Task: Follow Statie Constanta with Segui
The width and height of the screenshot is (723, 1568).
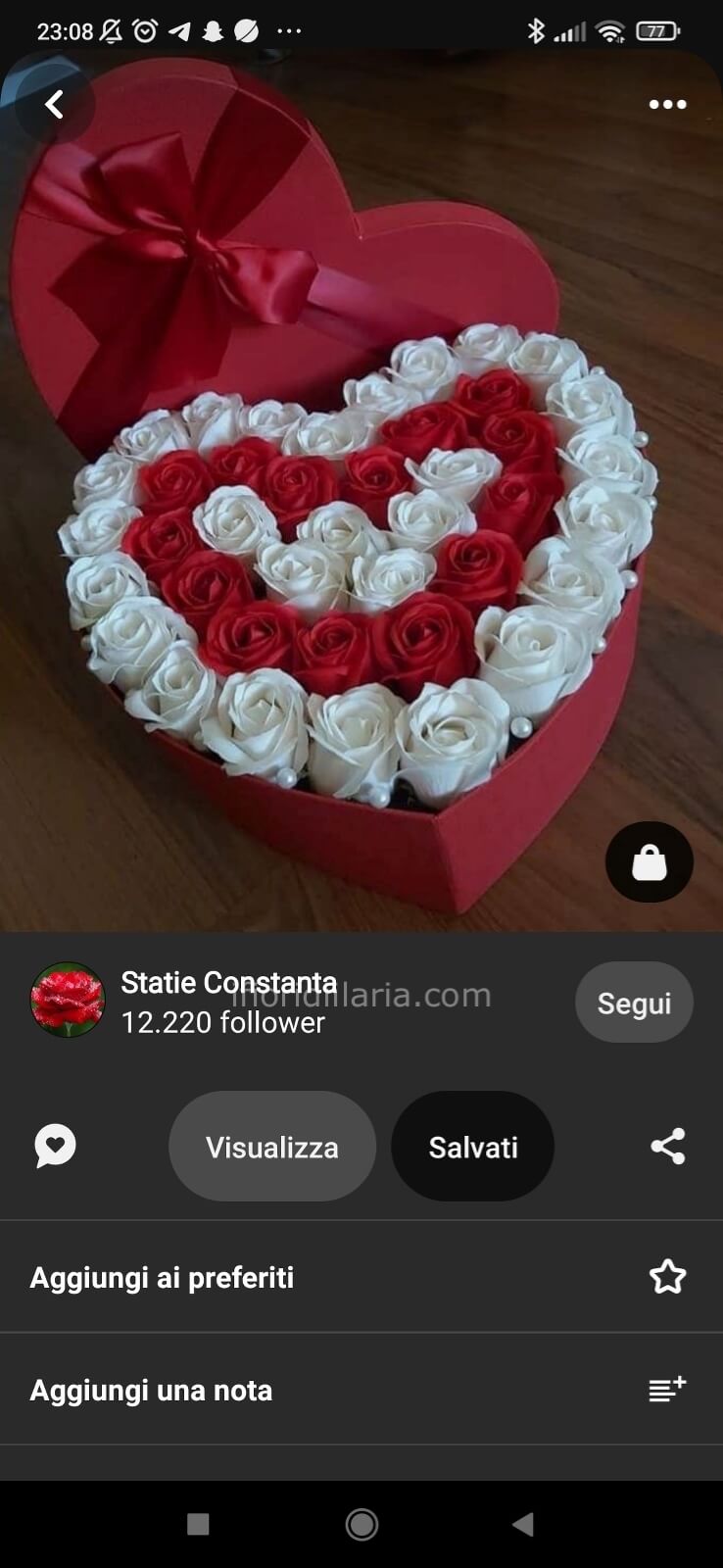Action: tap(634, 1003)
